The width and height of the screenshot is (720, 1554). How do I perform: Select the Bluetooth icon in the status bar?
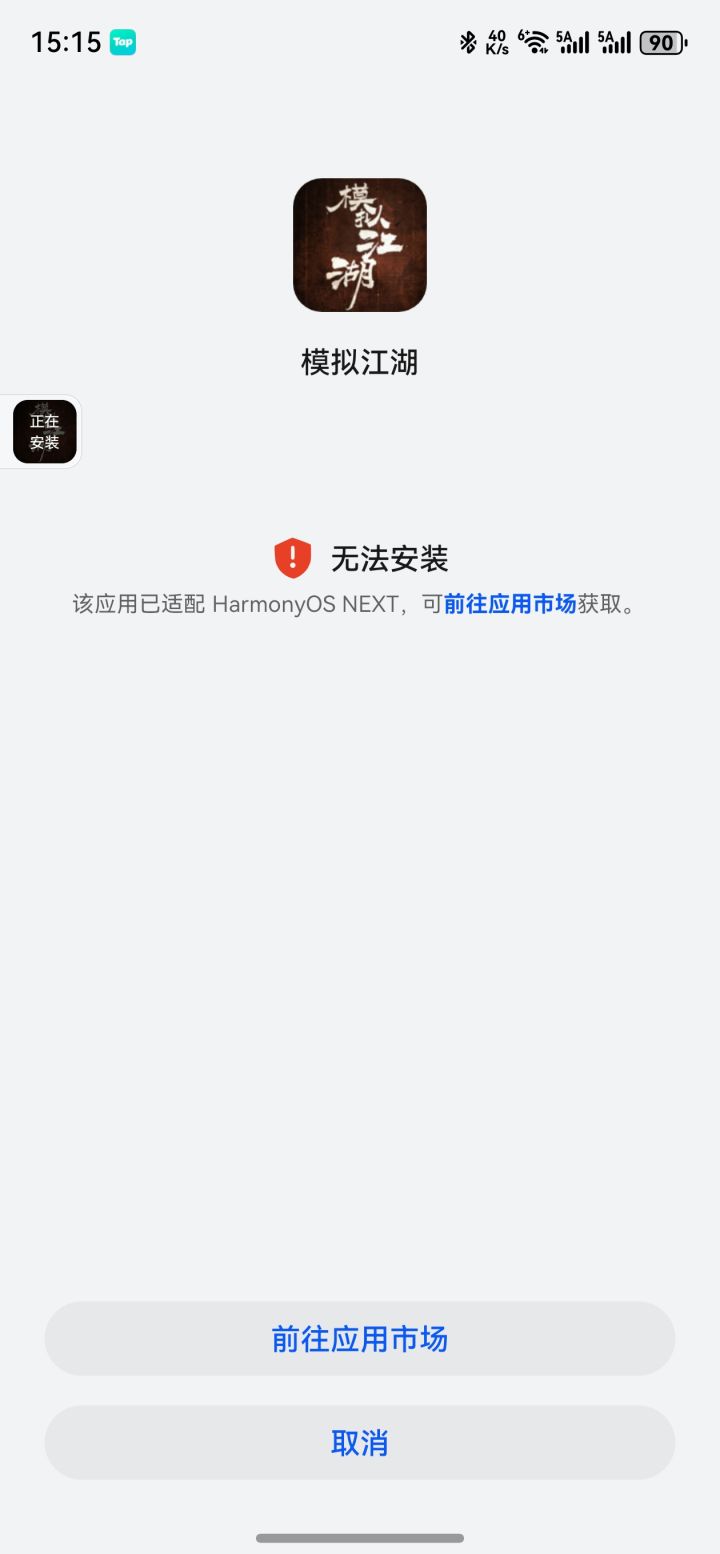pos(466,42)
